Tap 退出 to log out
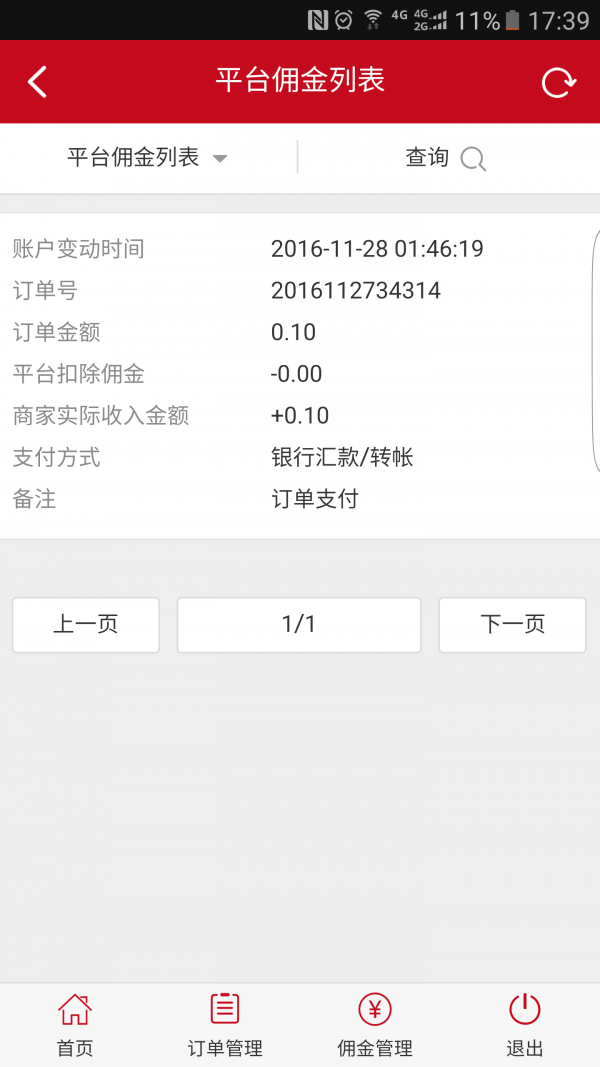The width and height of the screenshot is (600, 1067). pyautogui.click(x=525, y=1025)
